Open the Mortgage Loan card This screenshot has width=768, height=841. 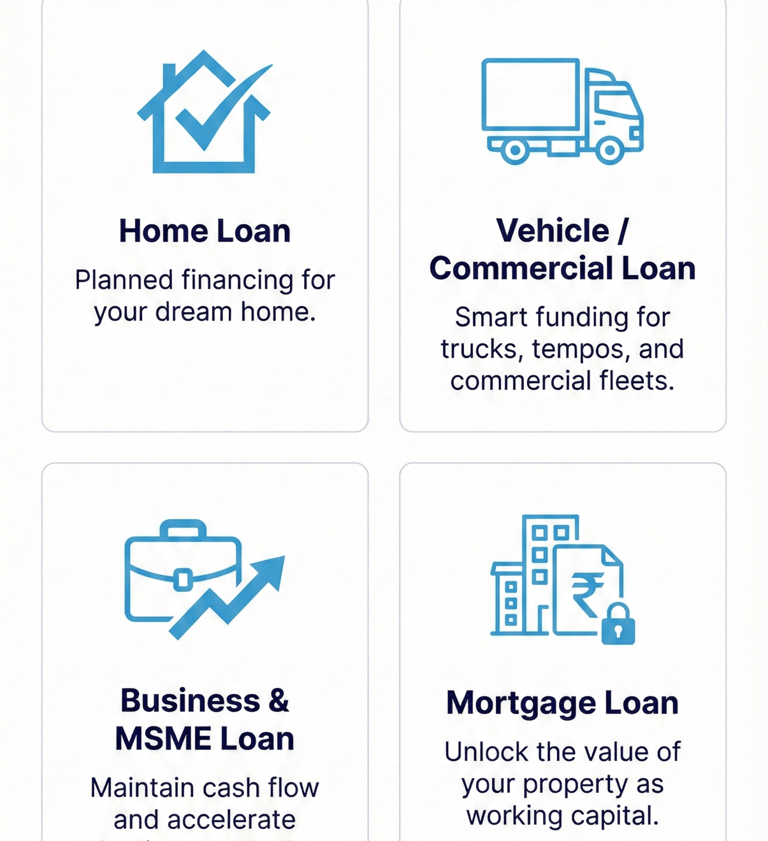point(562,702)
